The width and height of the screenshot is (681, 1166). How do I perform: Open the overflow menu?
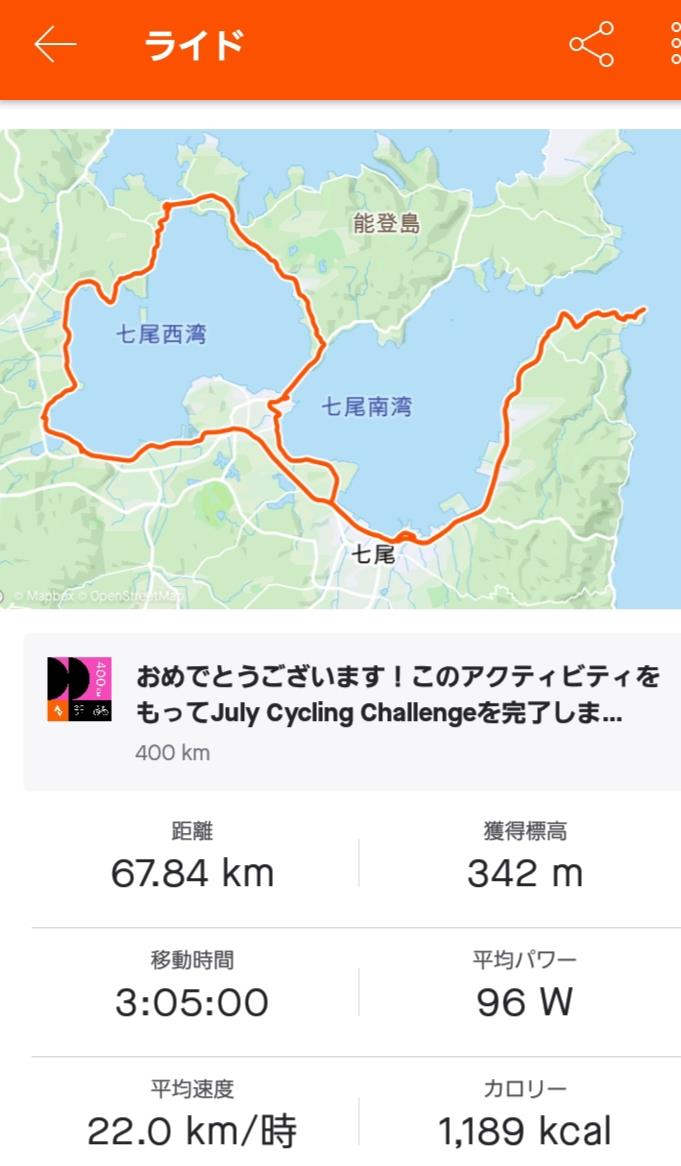point(675,43)
